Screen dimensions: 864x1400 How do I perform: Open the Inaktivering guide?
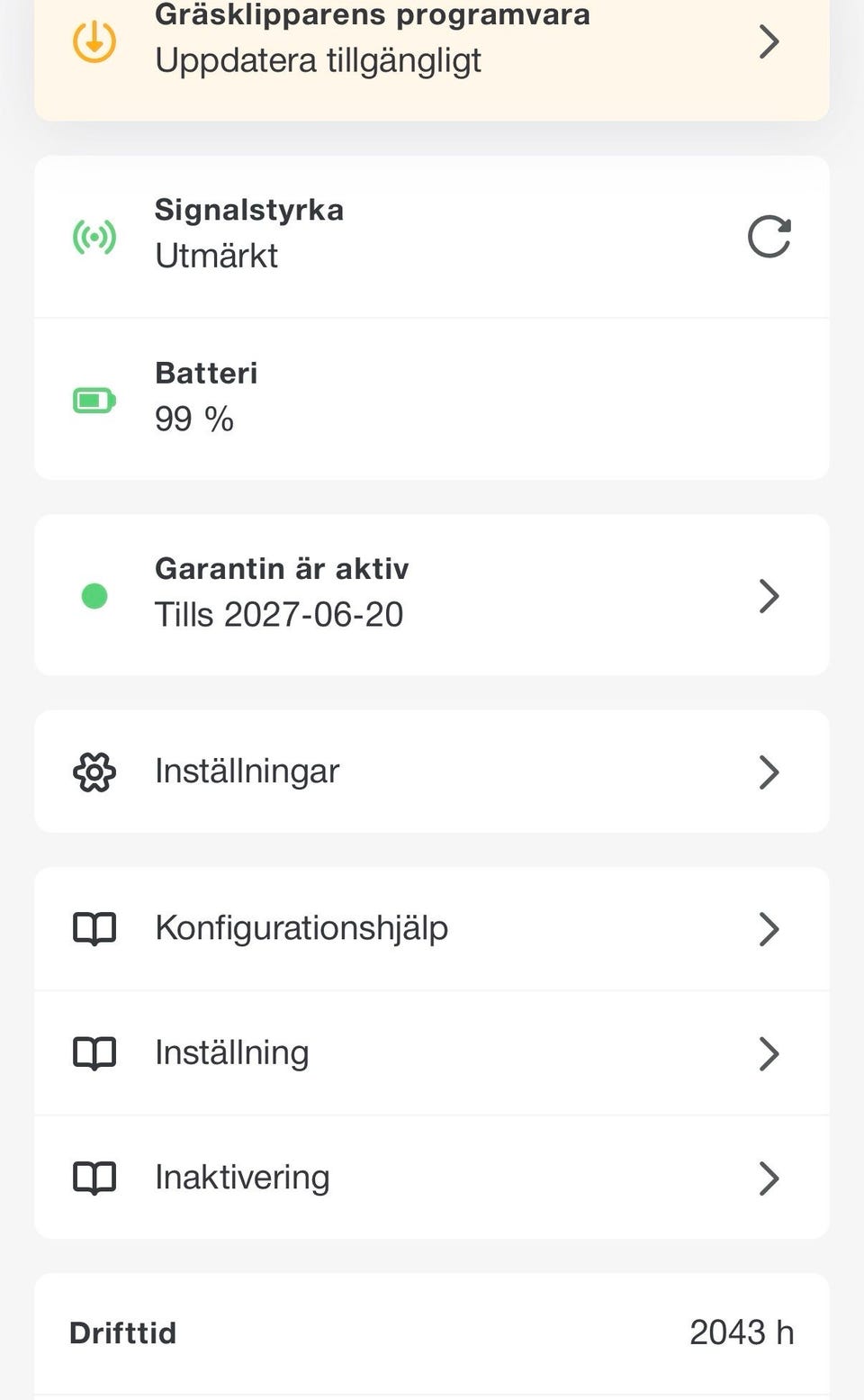click(x=430, y=1178)
